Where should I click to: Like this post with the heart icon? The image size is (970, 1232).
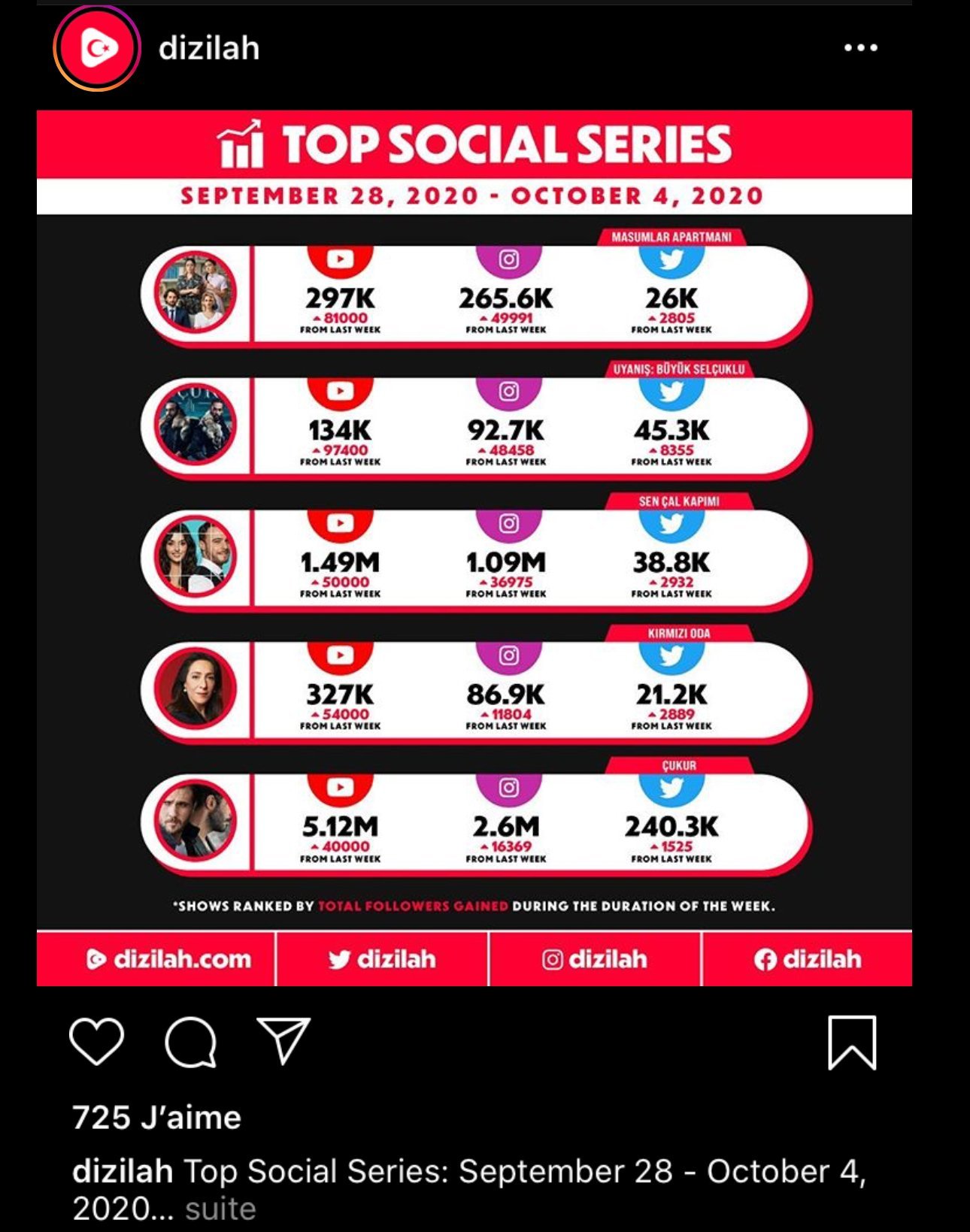click(x=96, y=1041)
